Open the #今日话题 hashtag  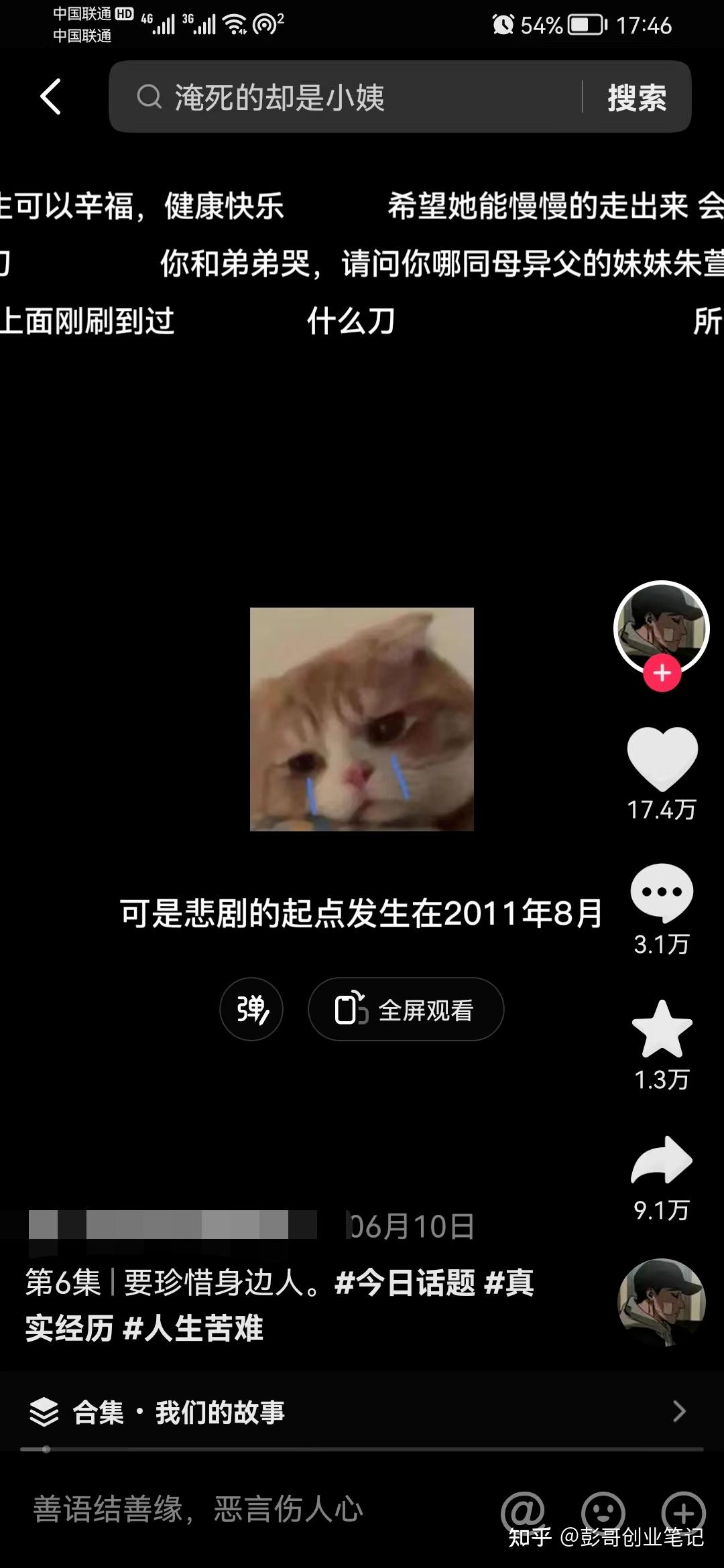click(x=404, y=1283)
